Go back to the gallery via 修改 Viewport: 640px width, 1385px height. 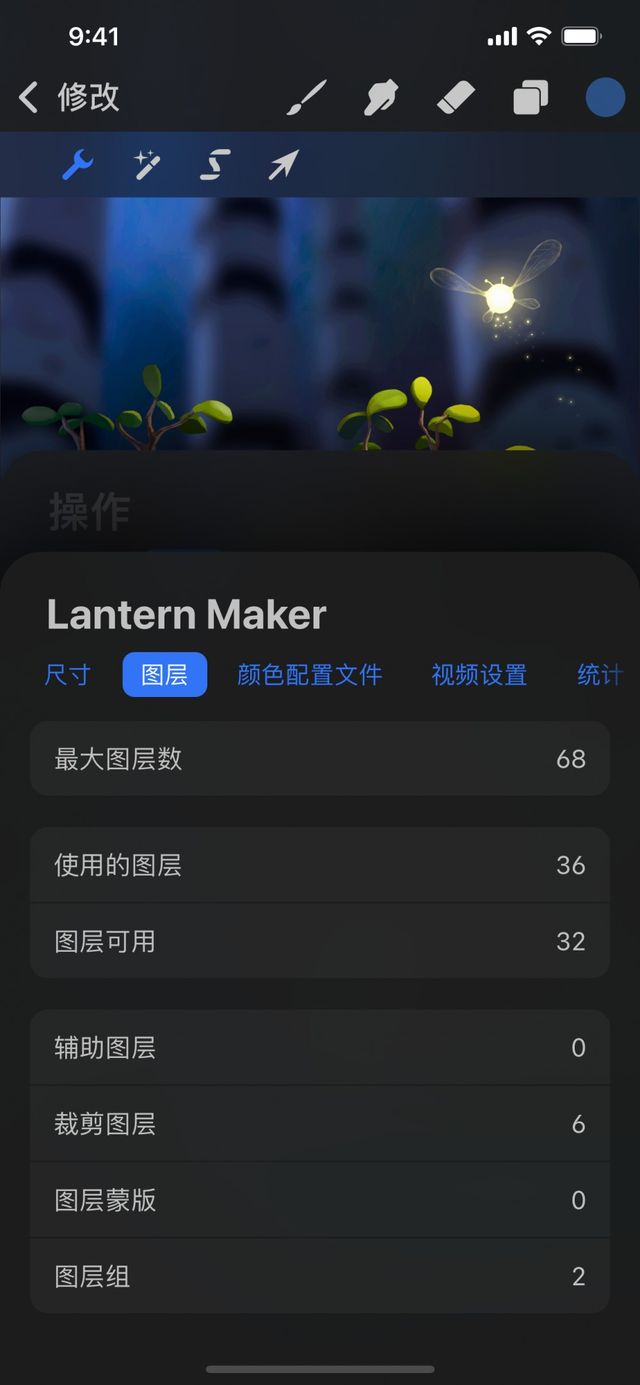70,97
